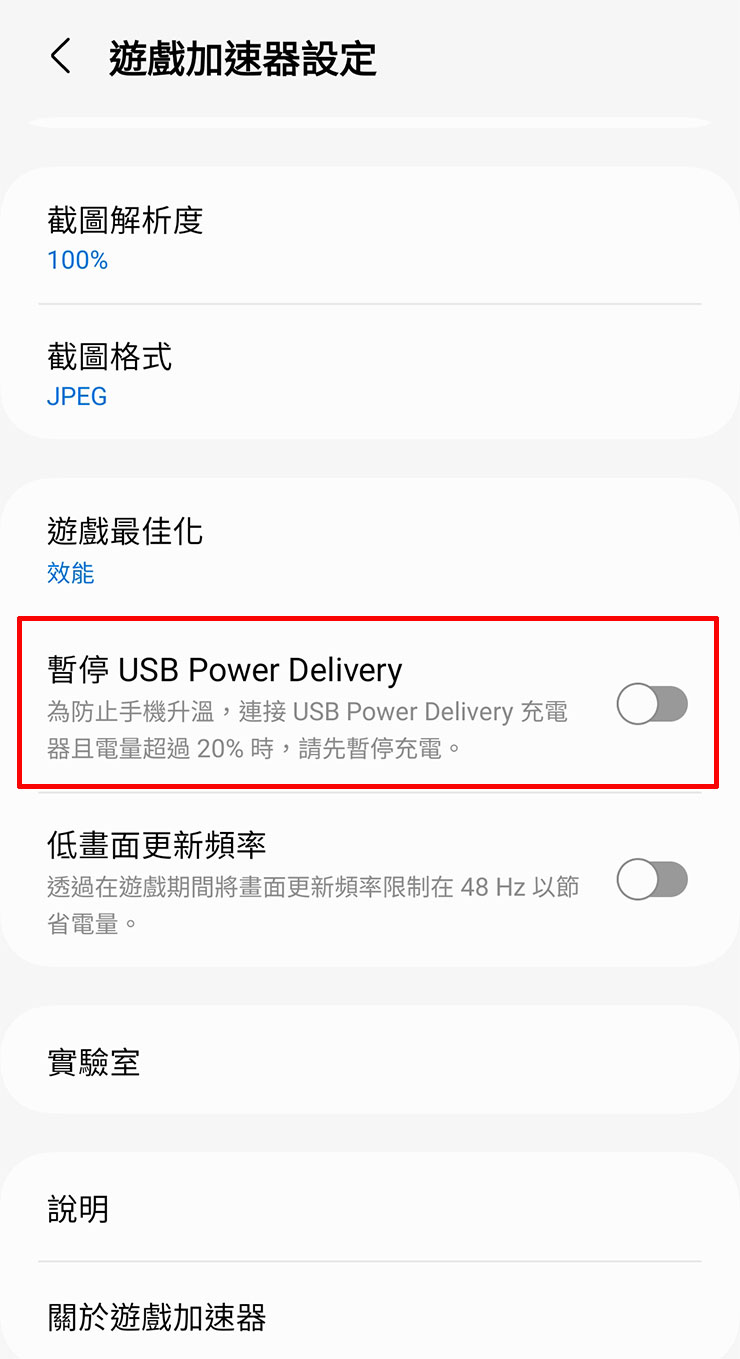This screenshot has height=1359, width=740.
Task: Tap the JPEG format label
Action: [76, 396]
